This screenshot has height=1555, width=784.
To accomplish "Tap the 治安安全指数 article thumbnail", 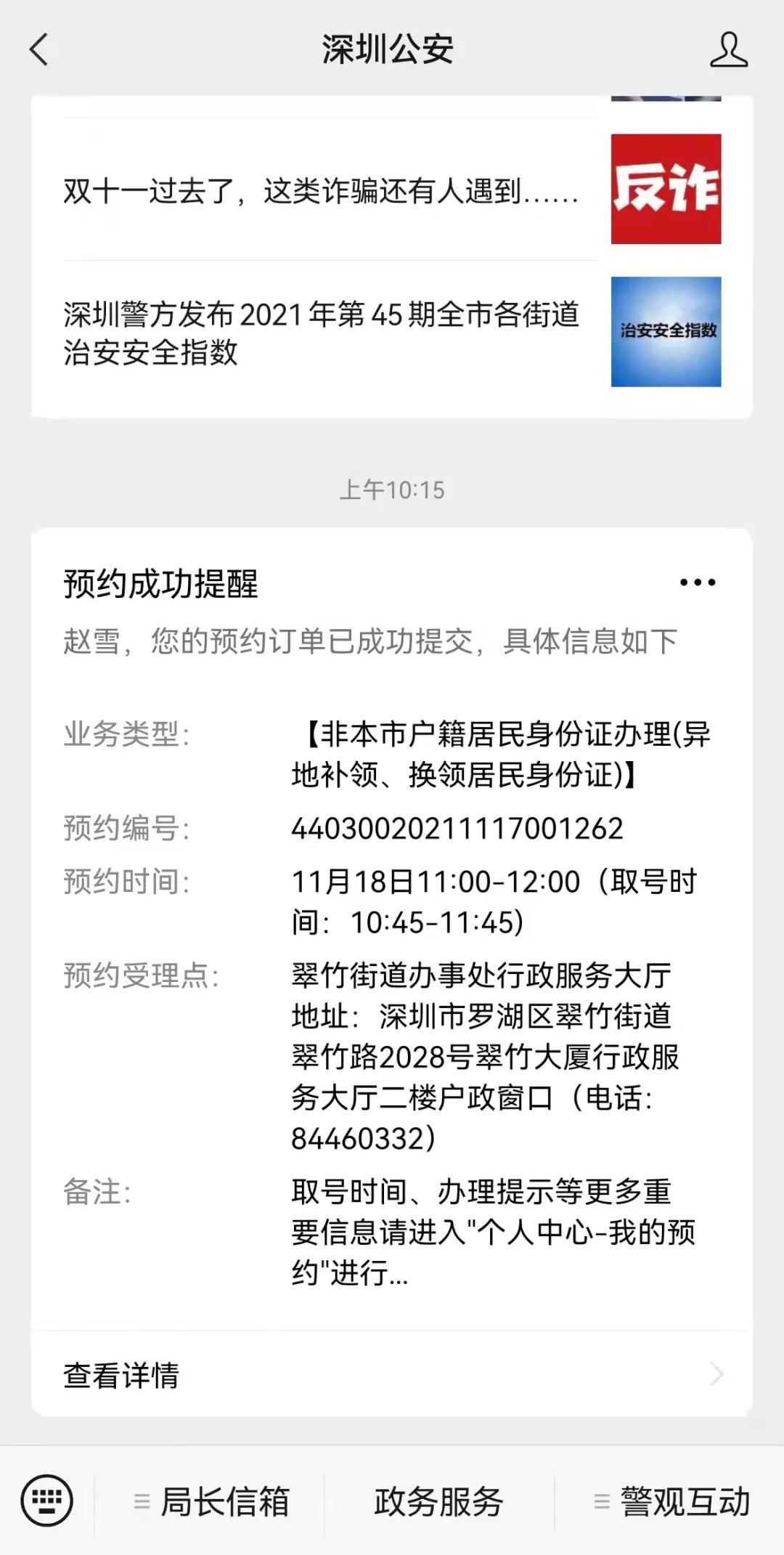I will [665, 330].
